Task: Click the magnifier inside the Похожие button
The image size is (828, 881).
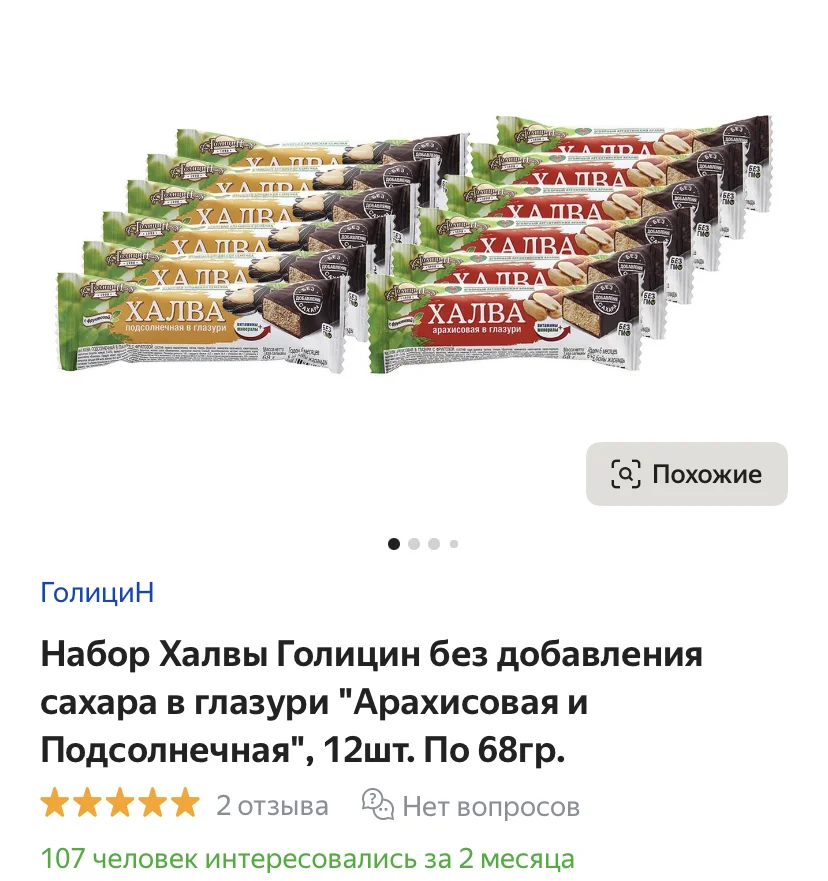Action: (626, 474)
